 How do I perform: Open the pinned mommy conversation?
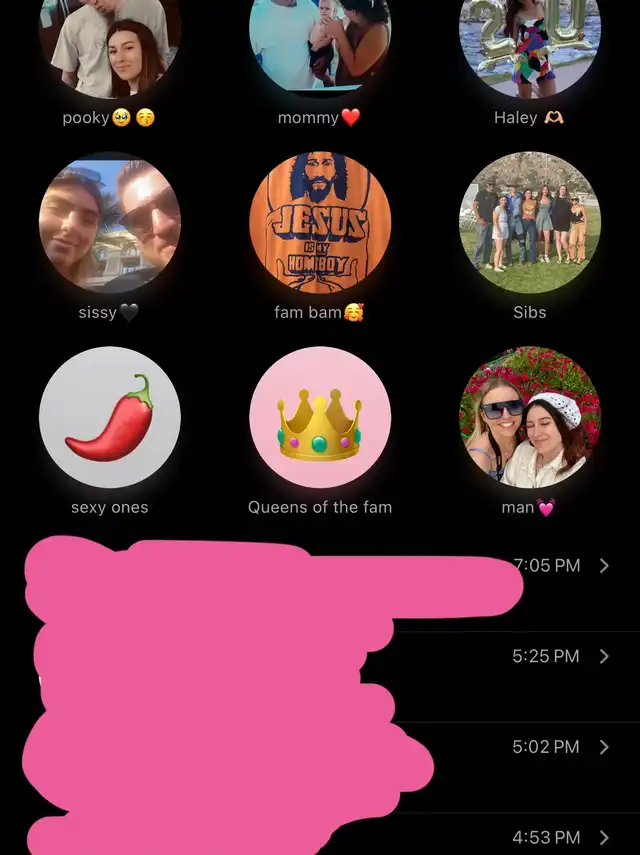[320, 40]
